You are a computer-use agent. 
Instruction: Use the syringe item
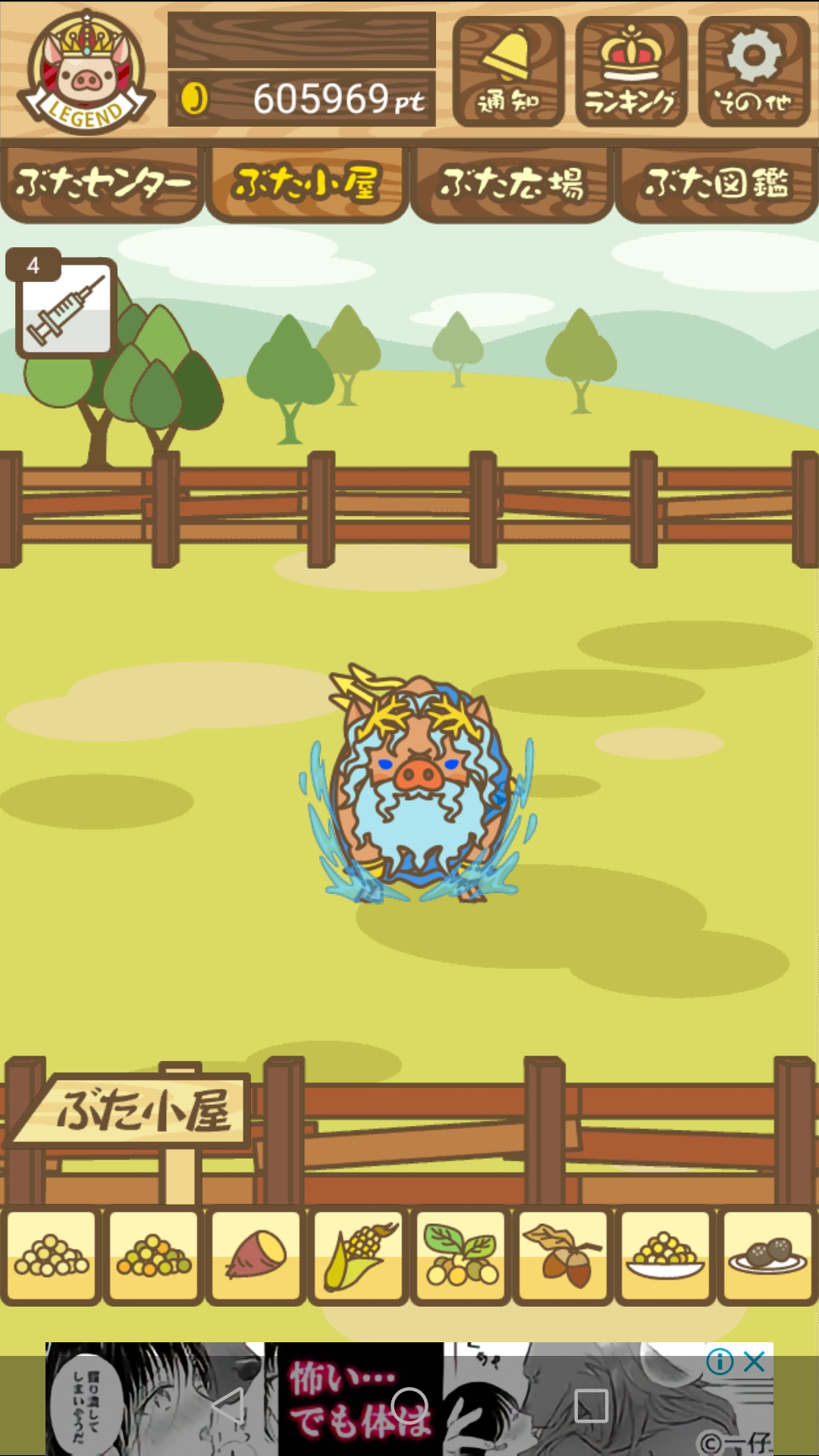point(65,306)
